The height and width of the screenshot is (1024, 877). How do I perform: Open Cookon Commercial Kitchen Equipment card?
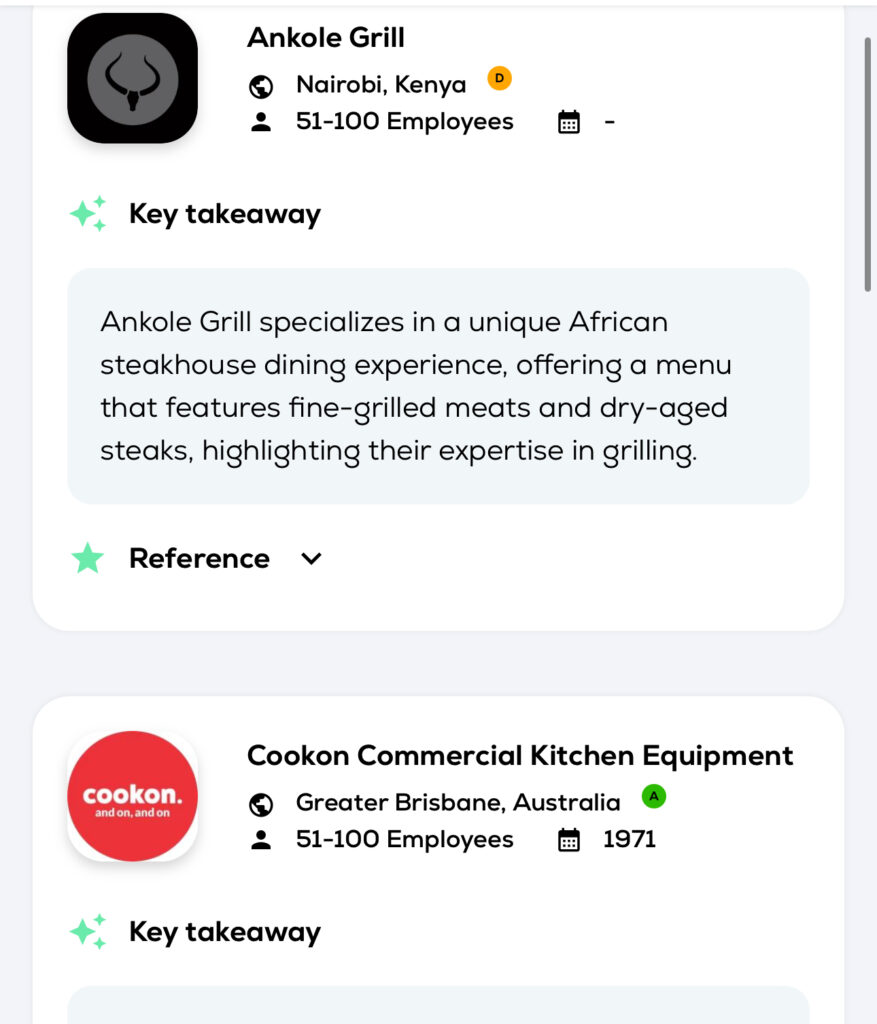point(519,756)
